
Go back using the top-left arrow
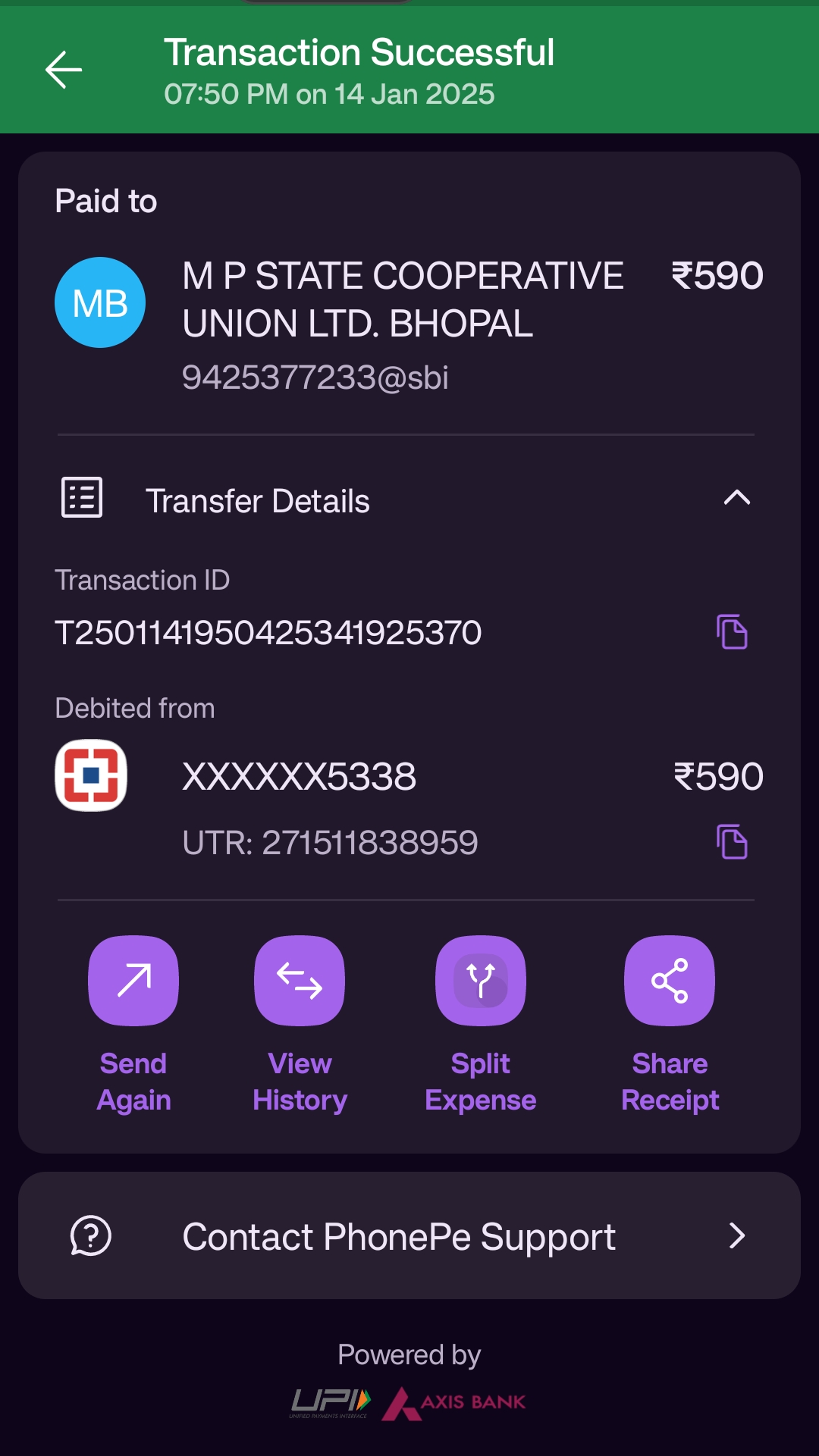[x=64, y=70]
